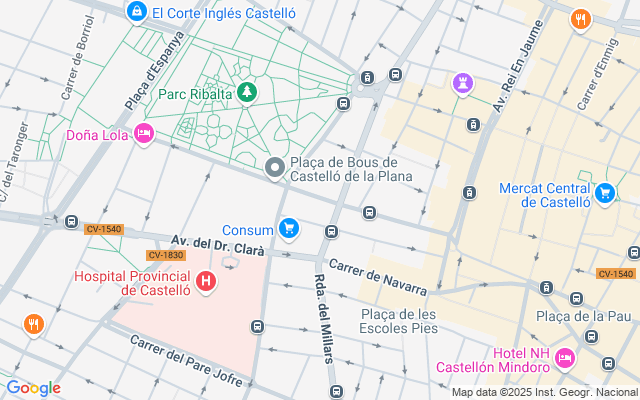Tap the bus stop next to CV-1540 label
Screen dimensions: 640x400
pyautogui.click(x=71, y=222)
